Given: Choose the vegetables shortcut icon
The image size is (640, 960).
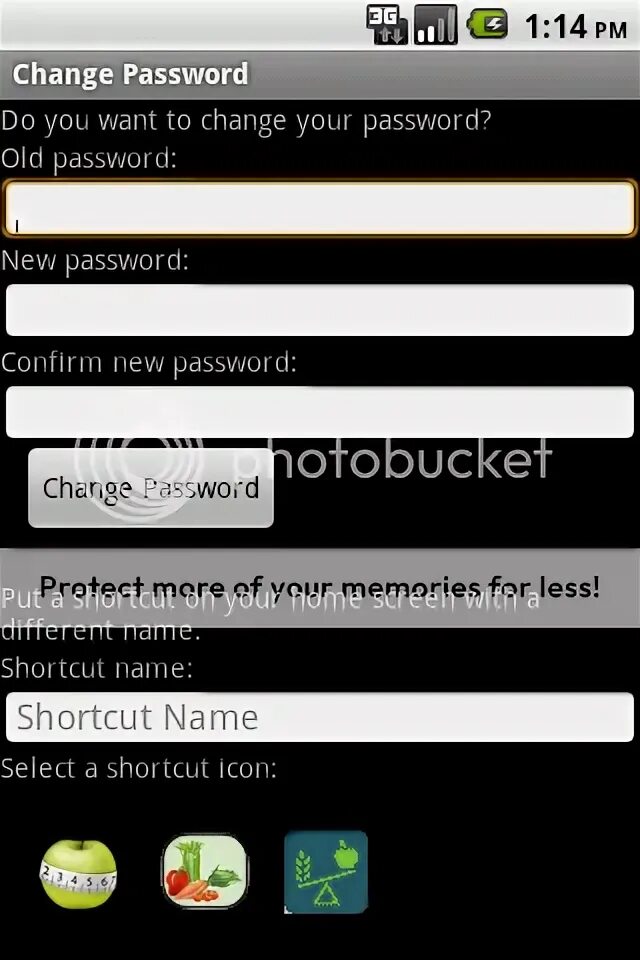Looking at the screenshot, I should coord(205,871).
